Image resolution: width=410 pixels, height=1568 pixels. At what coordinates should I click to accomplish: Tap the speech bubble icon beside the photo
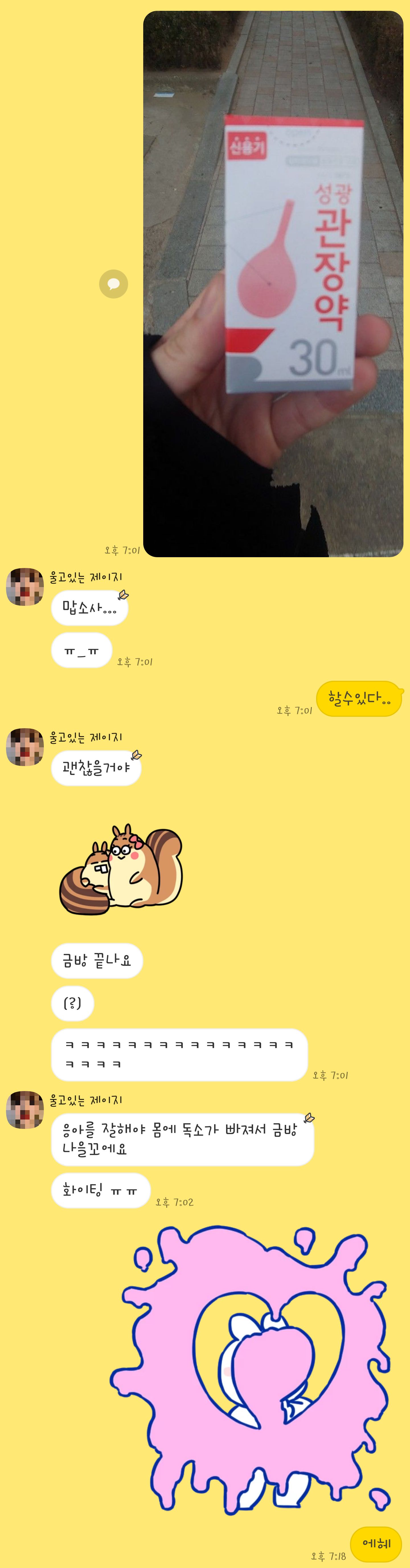113,284
